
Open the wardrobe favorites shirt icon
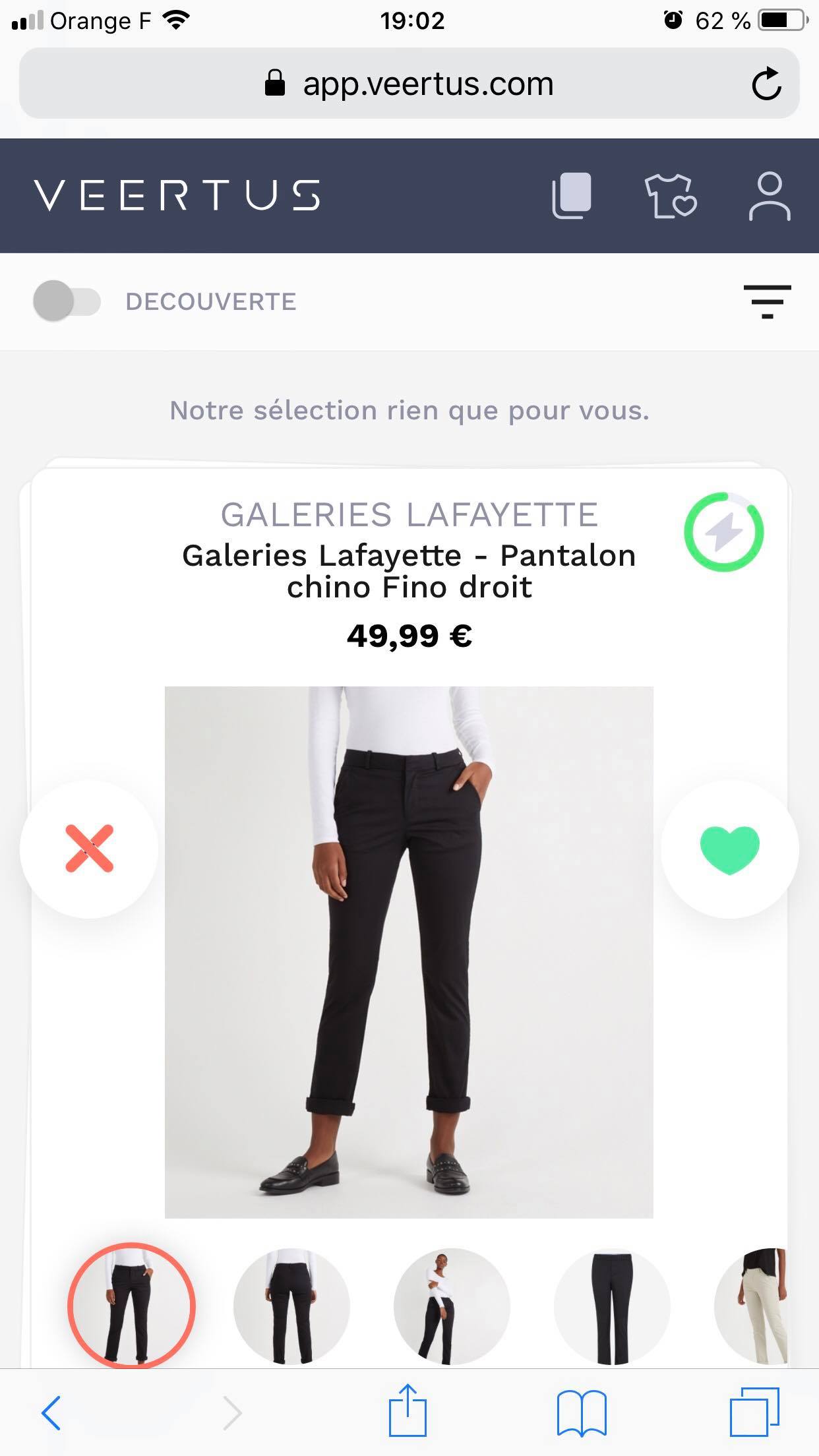coord(670,196)
